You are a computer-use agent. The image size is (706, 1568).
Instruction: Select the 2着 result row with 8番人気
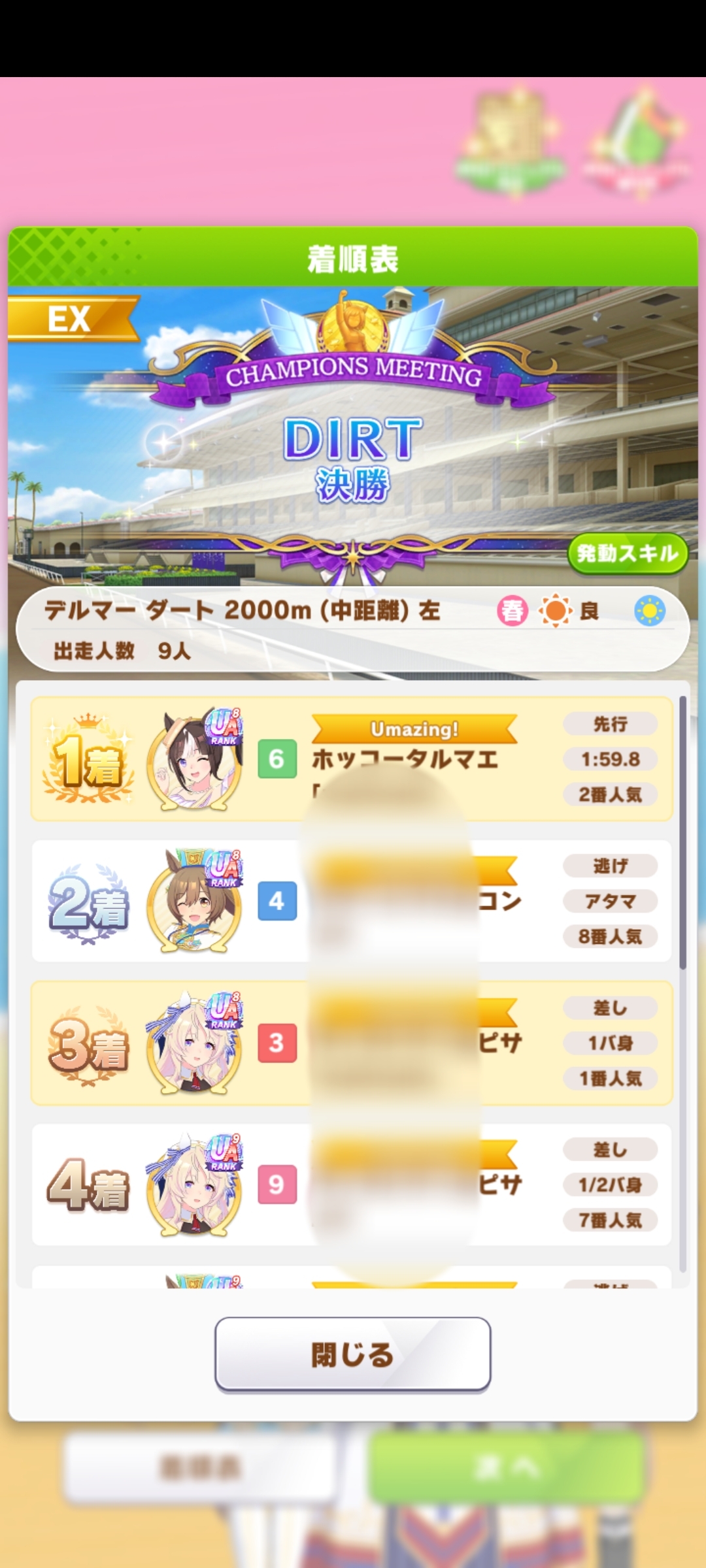tap(352, 901)
